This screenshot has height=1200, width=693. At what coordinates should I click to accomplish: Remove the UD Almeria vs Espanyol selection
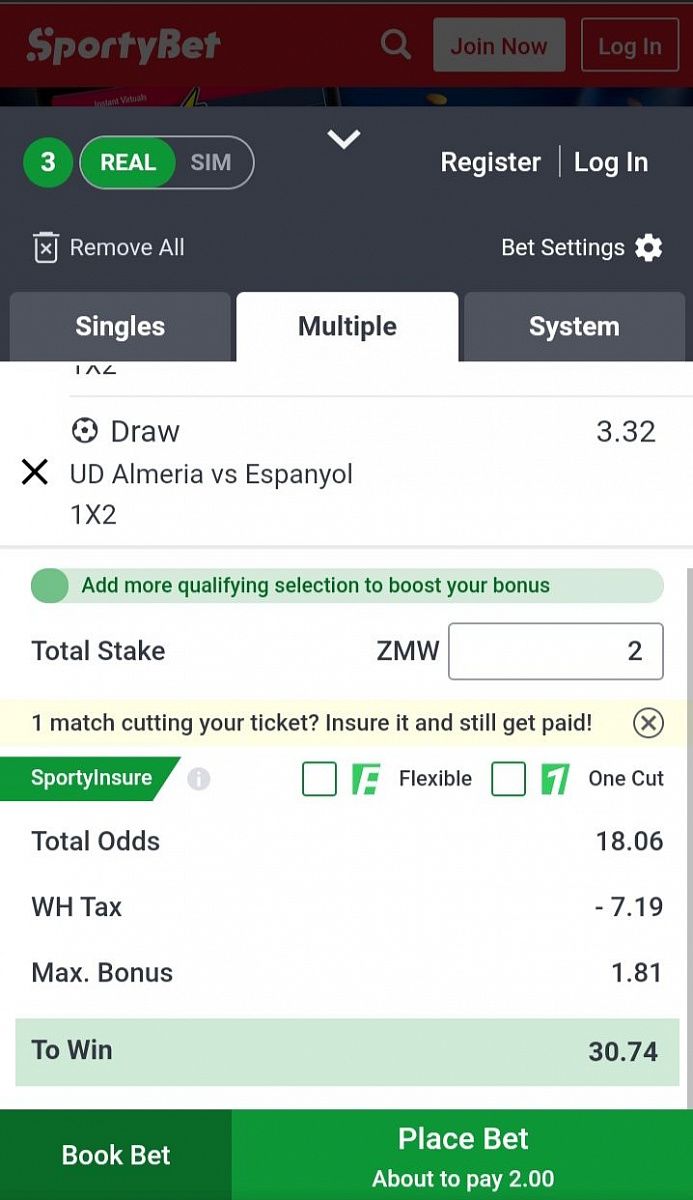coord(35,473)
